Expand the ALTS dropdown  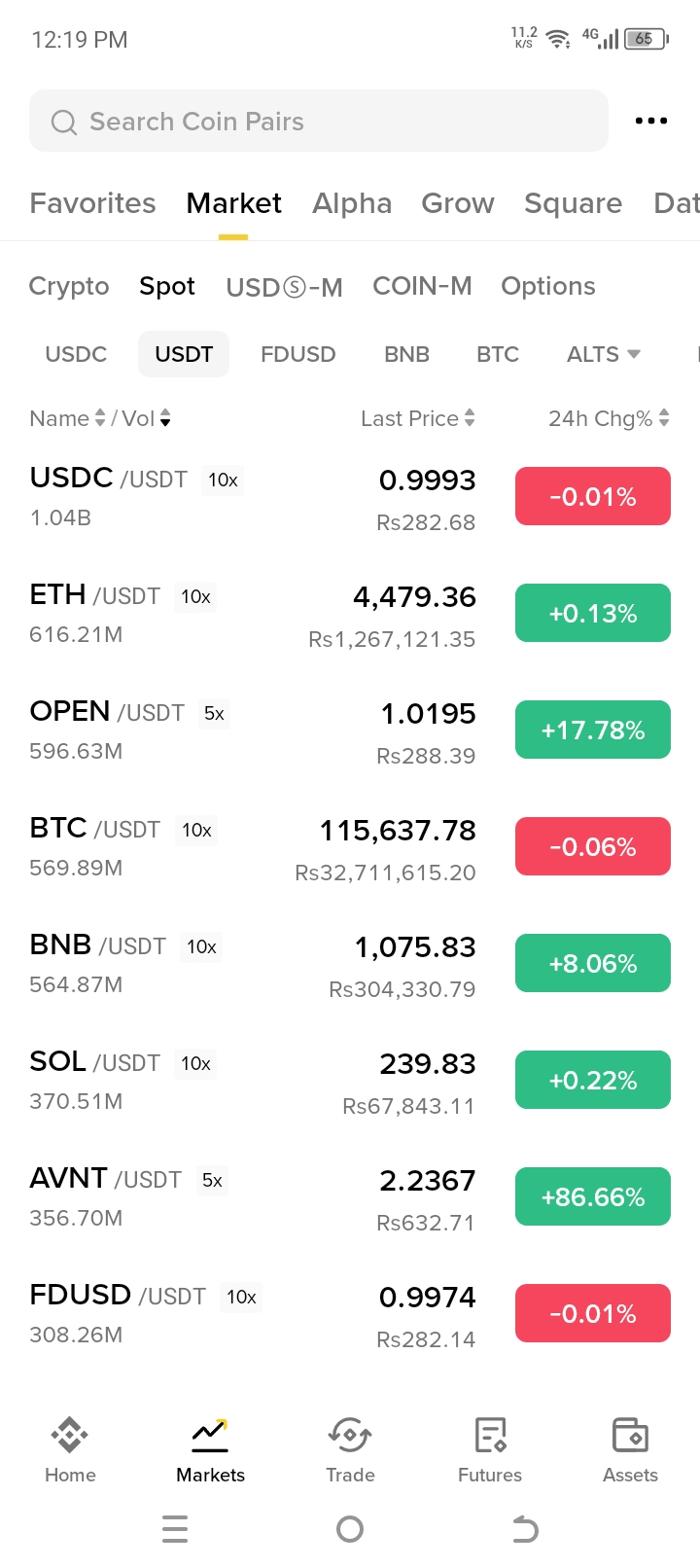point(603,354)
